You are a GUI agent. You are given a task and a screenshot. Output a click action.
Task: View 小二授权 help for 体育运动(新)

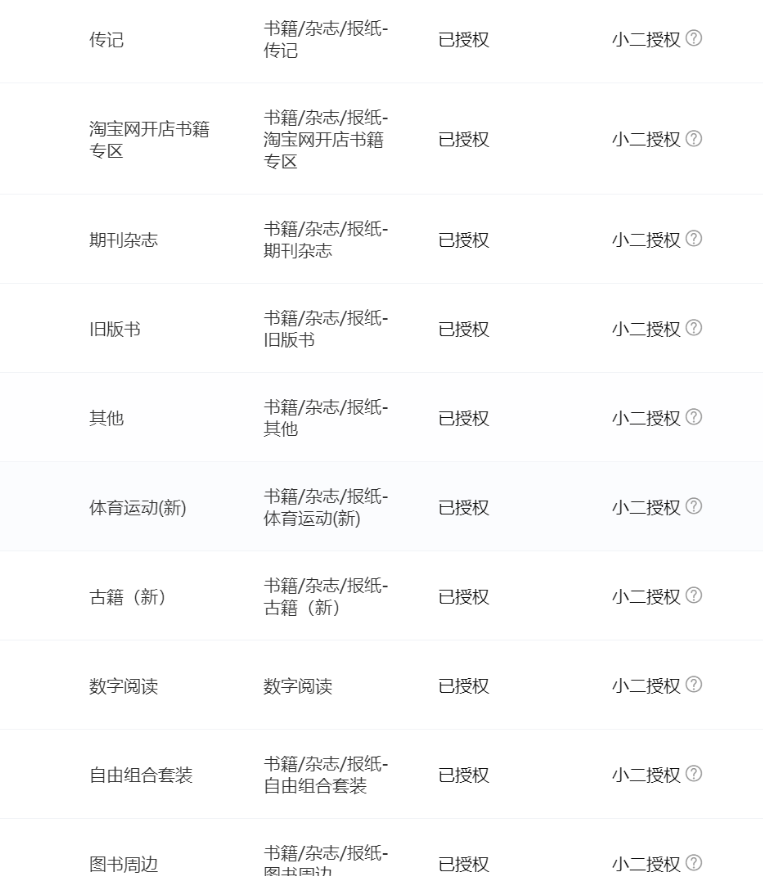(694, 506)
